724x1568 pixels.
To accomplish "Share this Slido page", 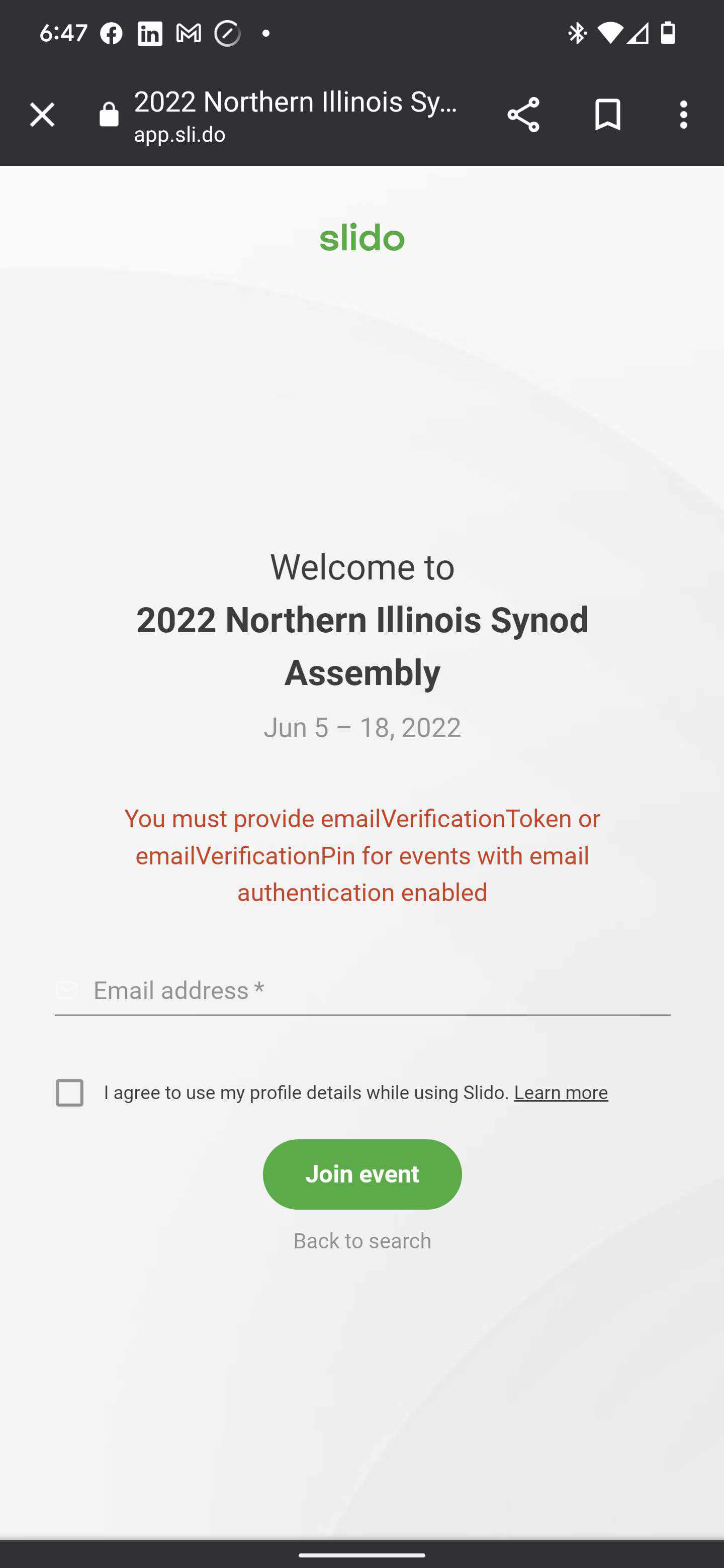I will (523, 115).
